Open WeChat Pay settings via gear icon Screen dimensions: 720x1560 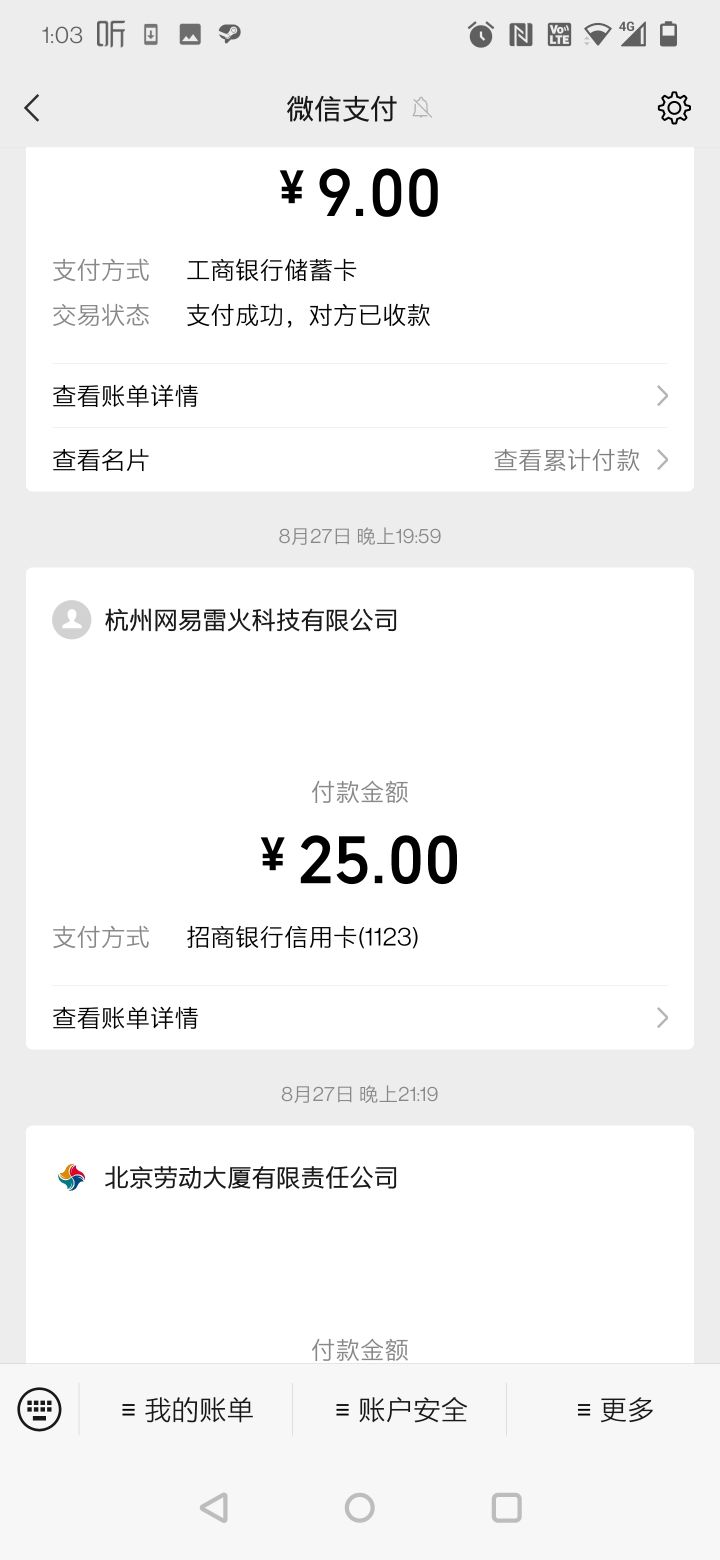click(674, 107)
